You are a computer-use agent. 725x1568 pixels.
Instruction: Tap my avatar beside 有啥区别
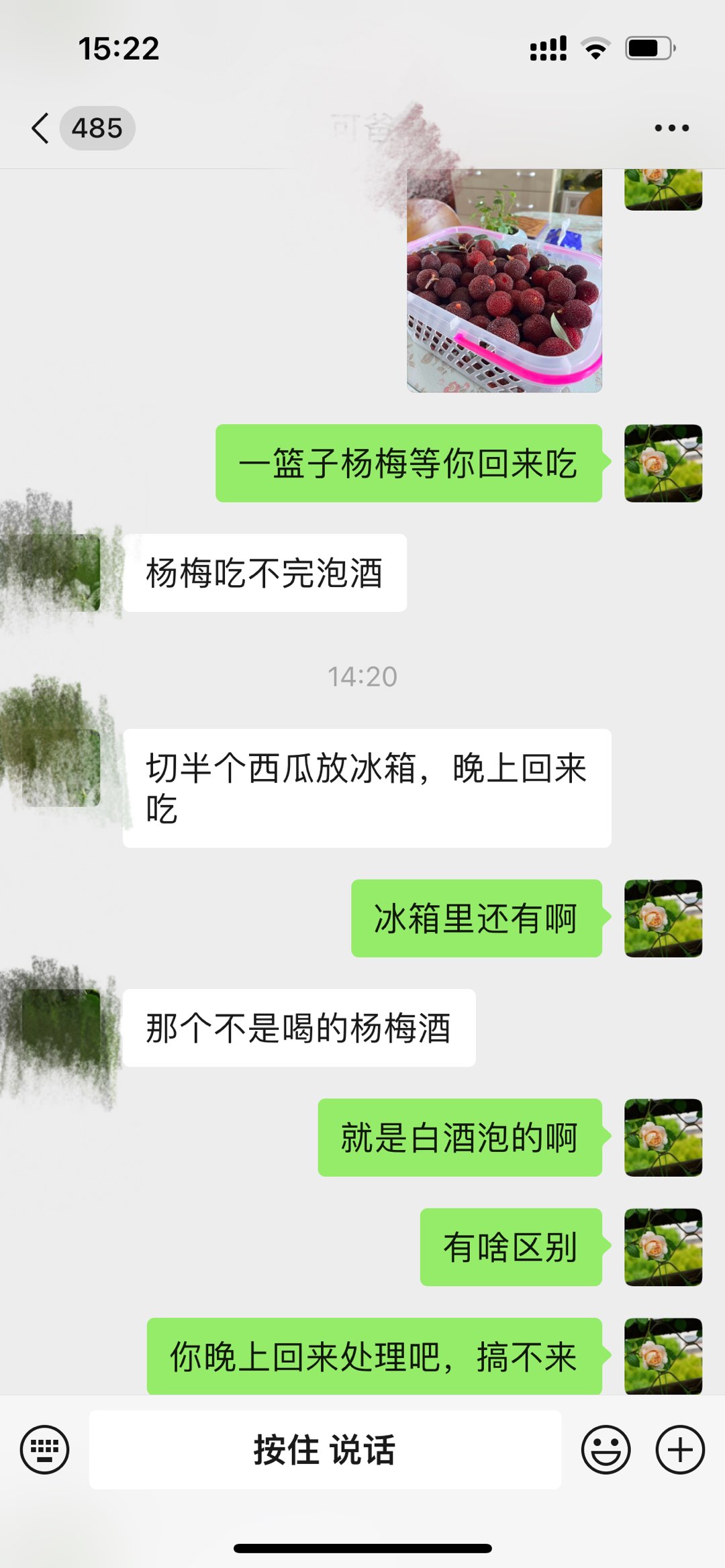(663, 1247)
